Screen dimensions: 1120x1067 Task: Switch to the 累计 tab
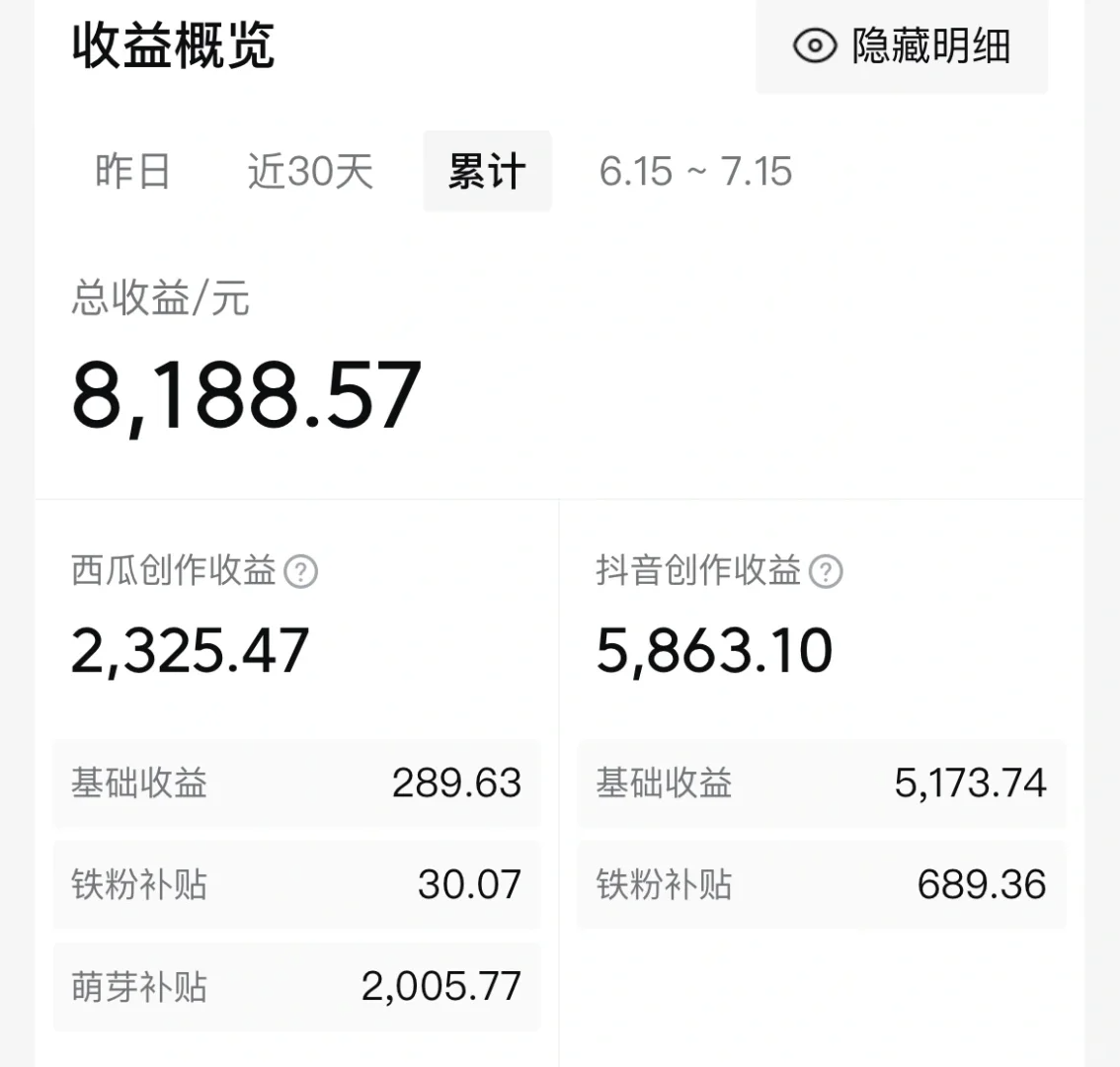[487, 172]
